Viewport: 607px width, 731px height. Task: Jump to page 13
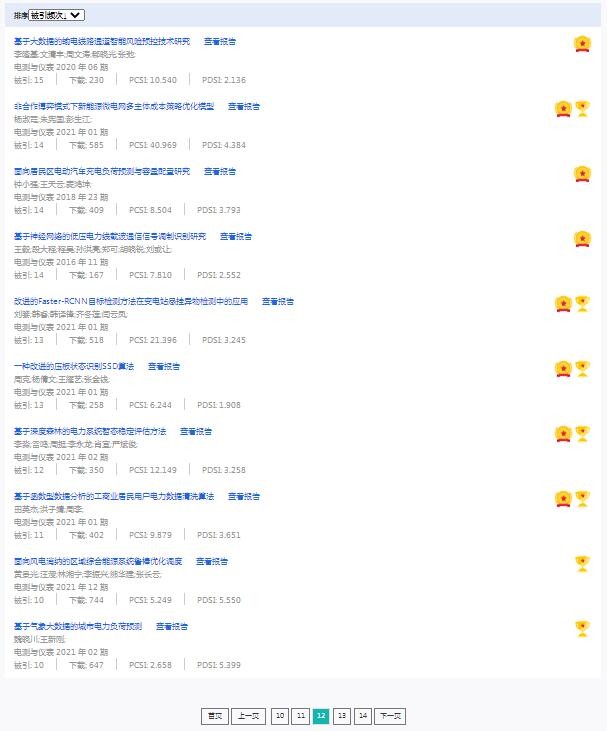(x=342, y=716)
